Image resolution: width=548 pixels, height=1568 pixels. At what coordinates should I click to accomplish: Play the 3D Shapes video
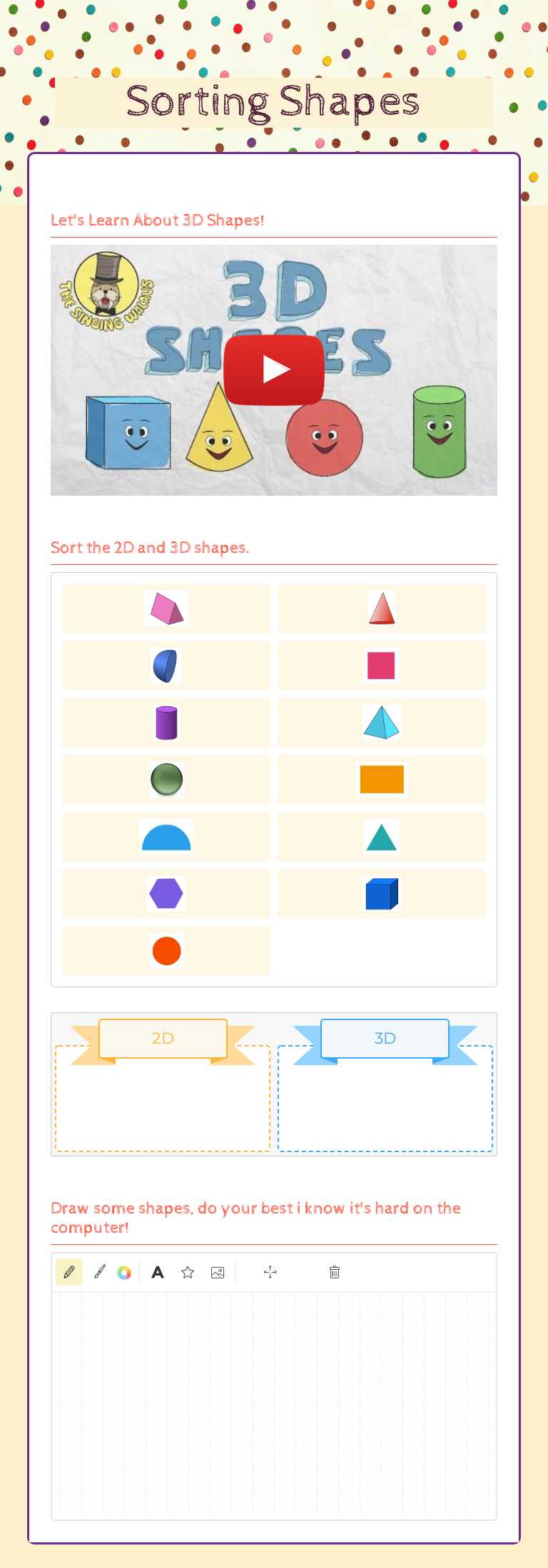coord(274,369)
